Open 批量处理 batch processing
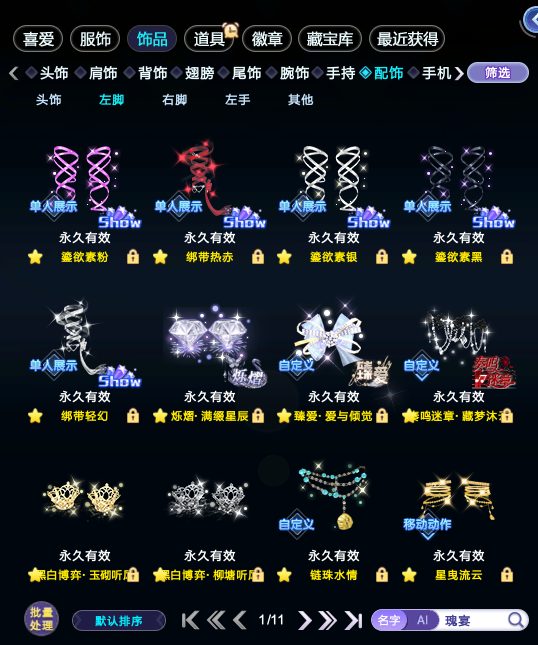Screen dimensions: 538x645 (x=41, y=619)
